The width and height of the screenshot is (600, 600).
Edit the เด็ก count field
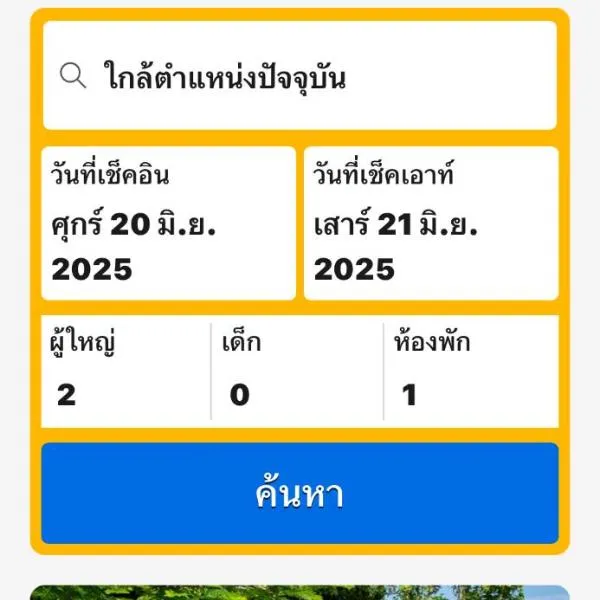(x=297, y=371)
